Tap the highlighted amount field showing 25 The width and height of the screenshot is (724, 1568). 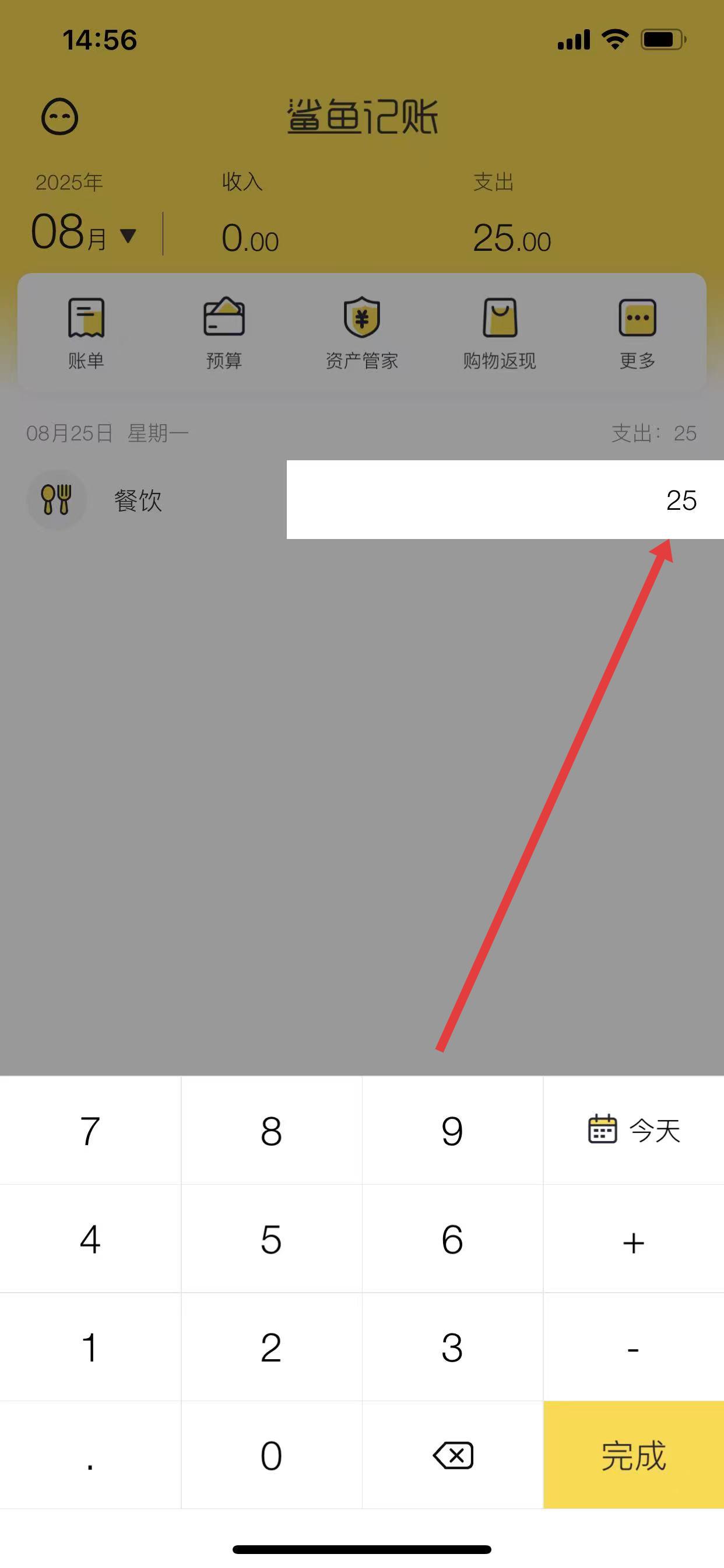click(505, 500)
